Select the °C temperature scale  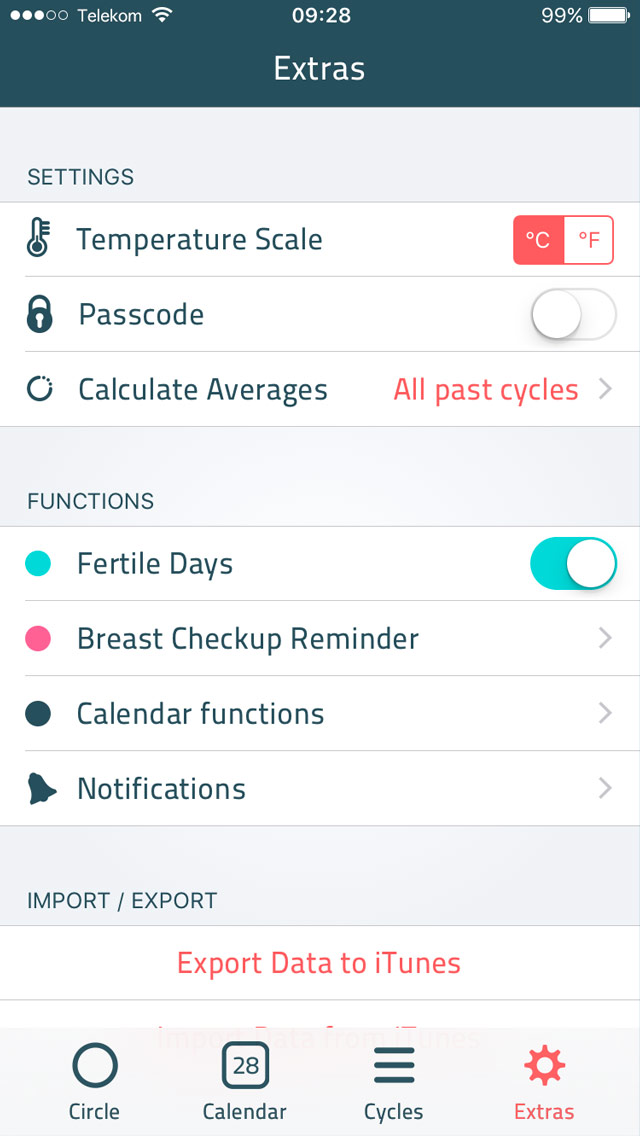pos(538,240)
